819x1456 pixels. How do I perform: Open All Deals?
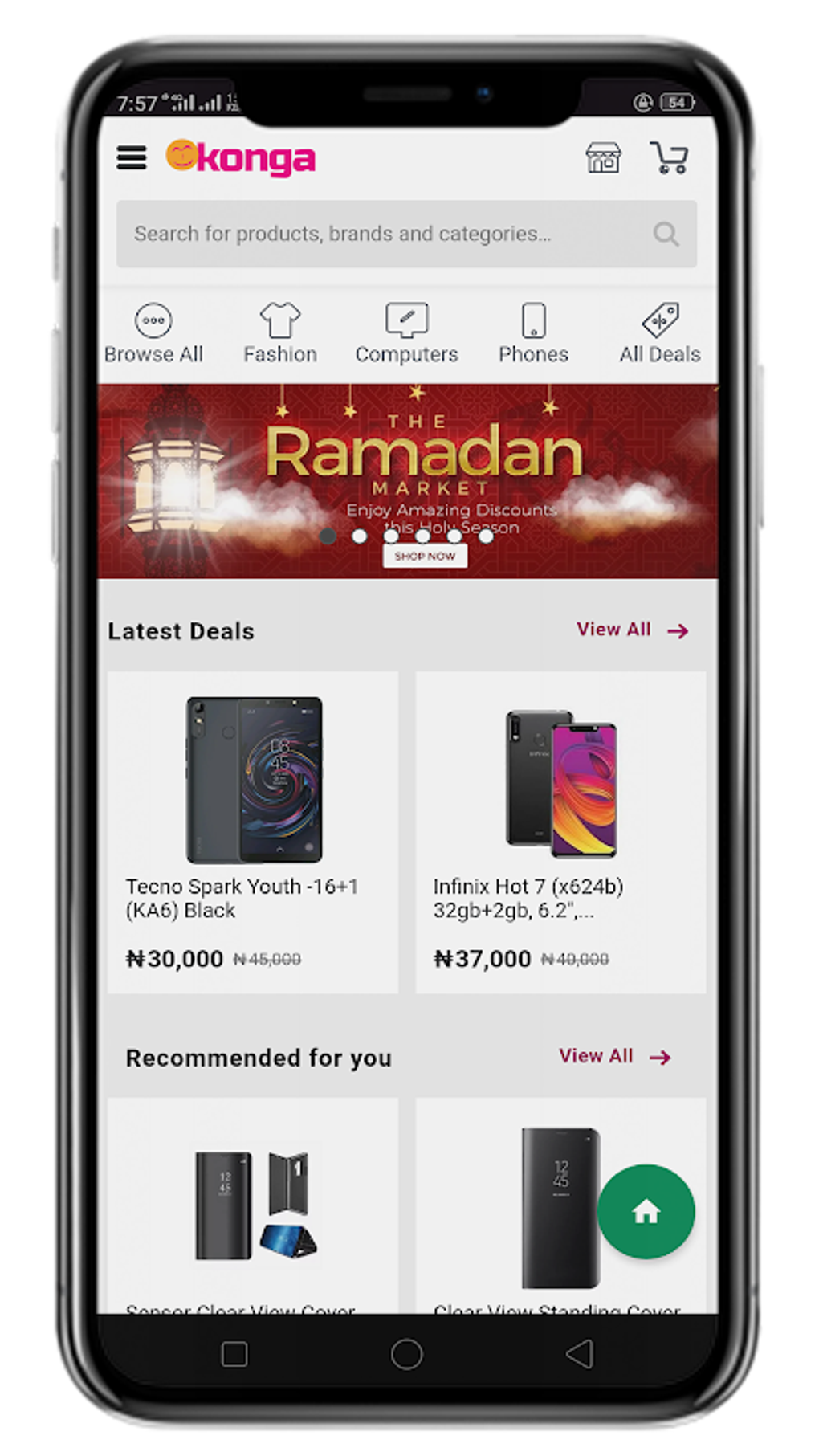click(660, 333)
